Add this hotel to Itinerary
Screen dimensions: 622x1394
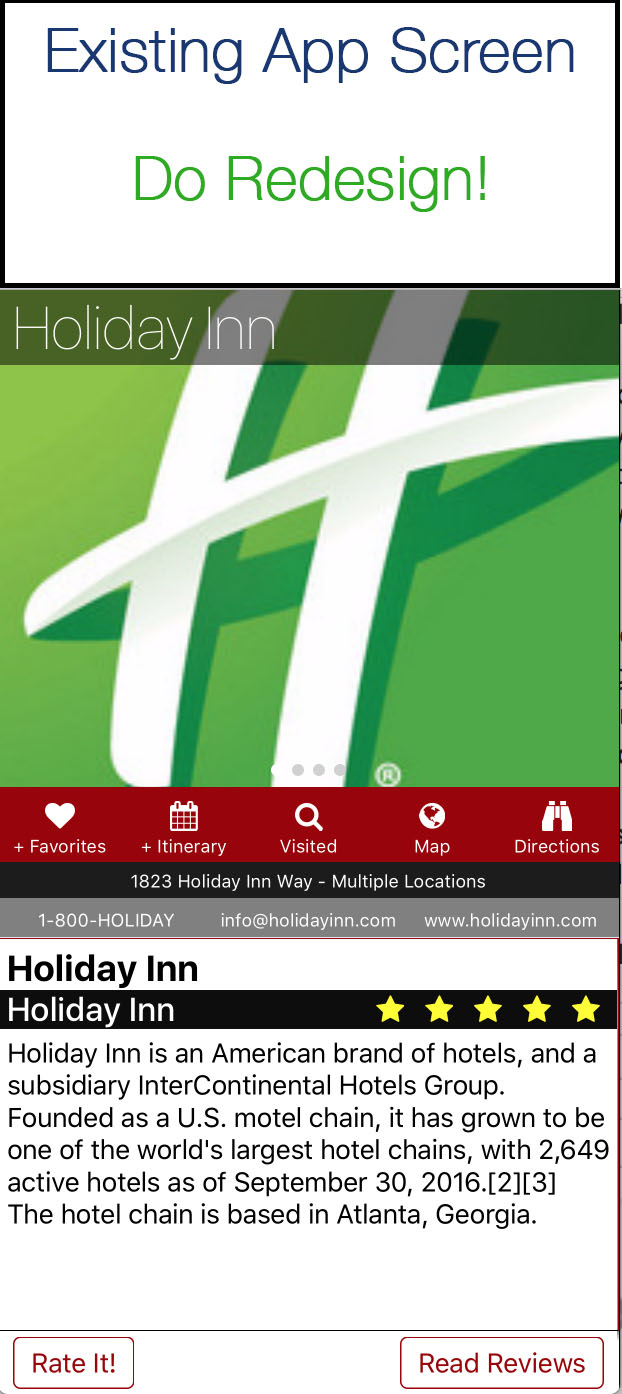point(184,828)
